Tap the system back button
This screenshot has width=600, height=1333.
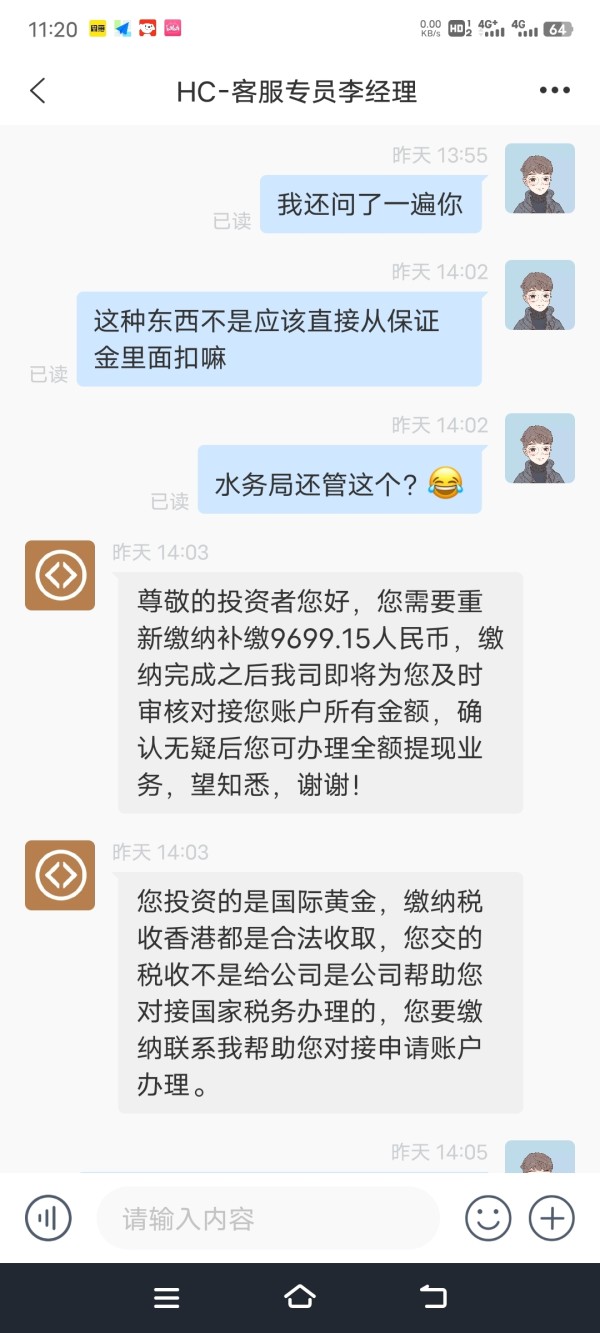coord(433,1297)
